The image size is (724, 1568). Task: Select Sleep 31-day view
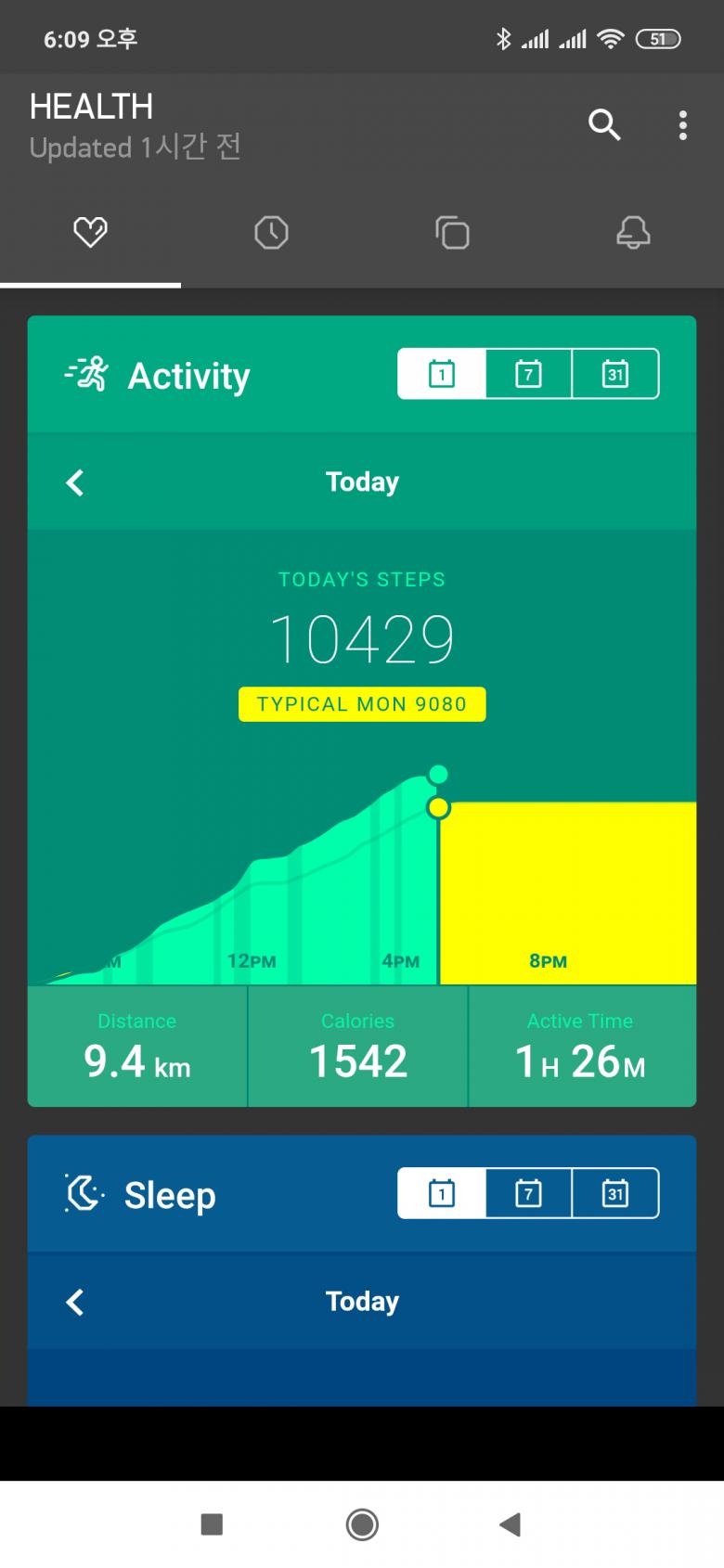615,1193
